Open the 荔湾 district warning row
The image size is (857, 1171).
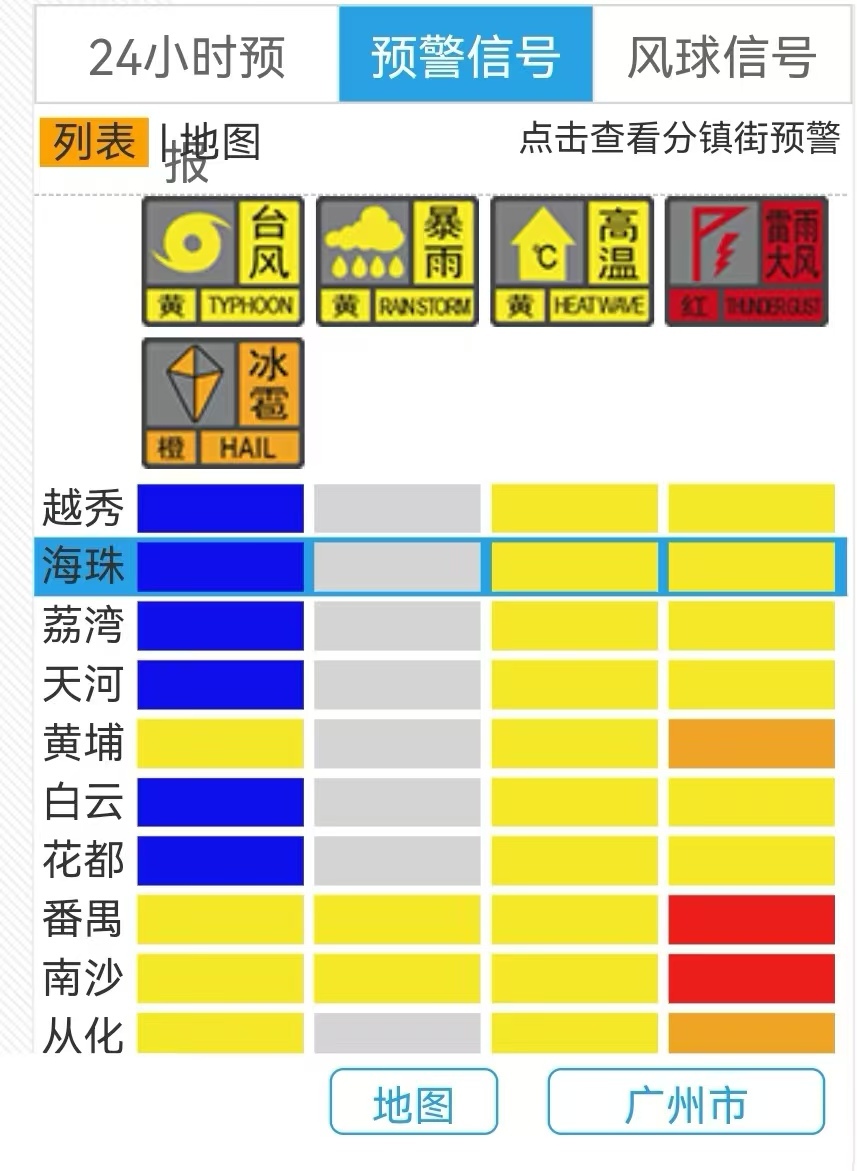coord(439,626)
